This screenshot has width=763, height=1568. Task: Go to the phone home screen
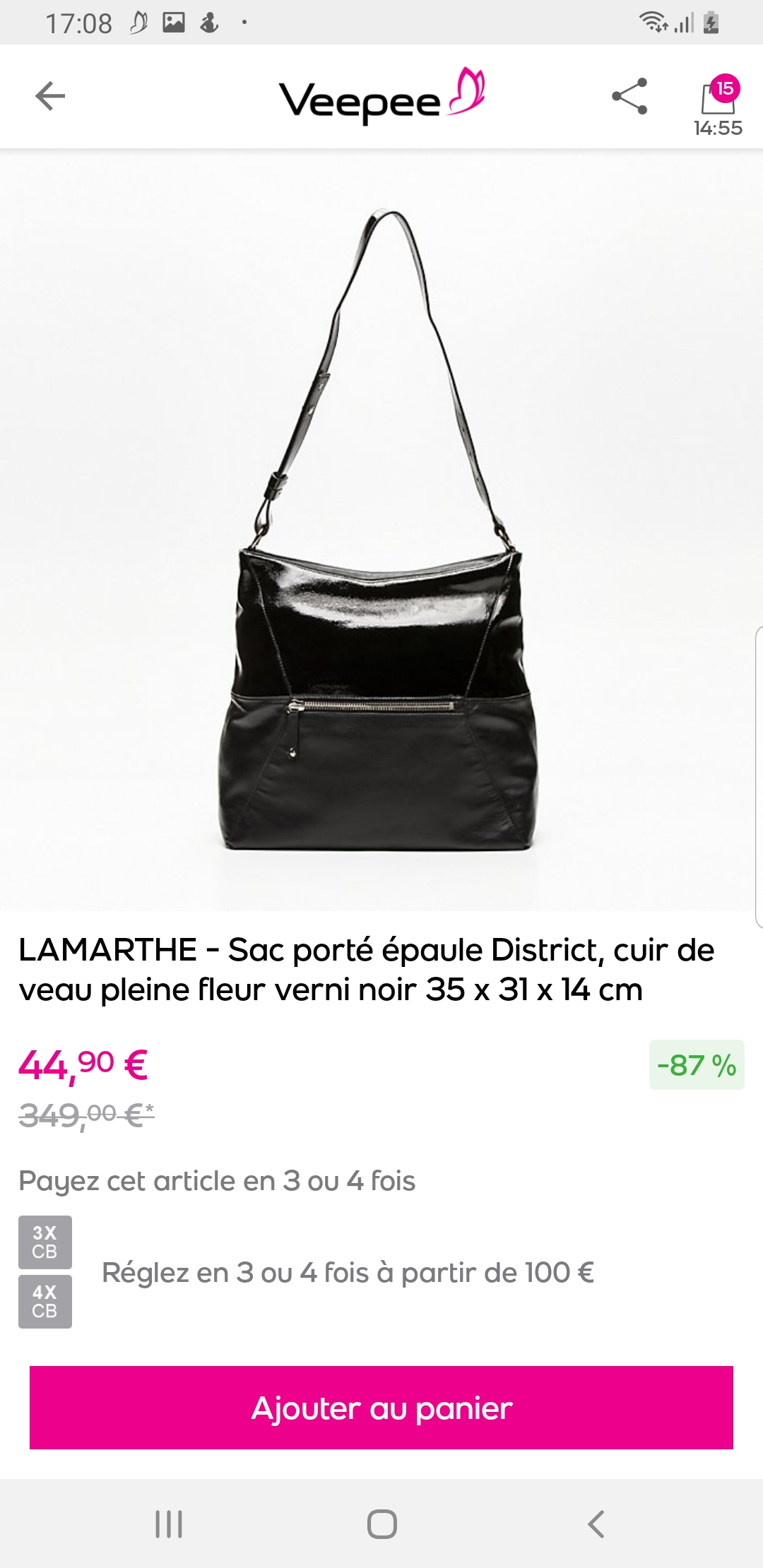click(381, 1524)
